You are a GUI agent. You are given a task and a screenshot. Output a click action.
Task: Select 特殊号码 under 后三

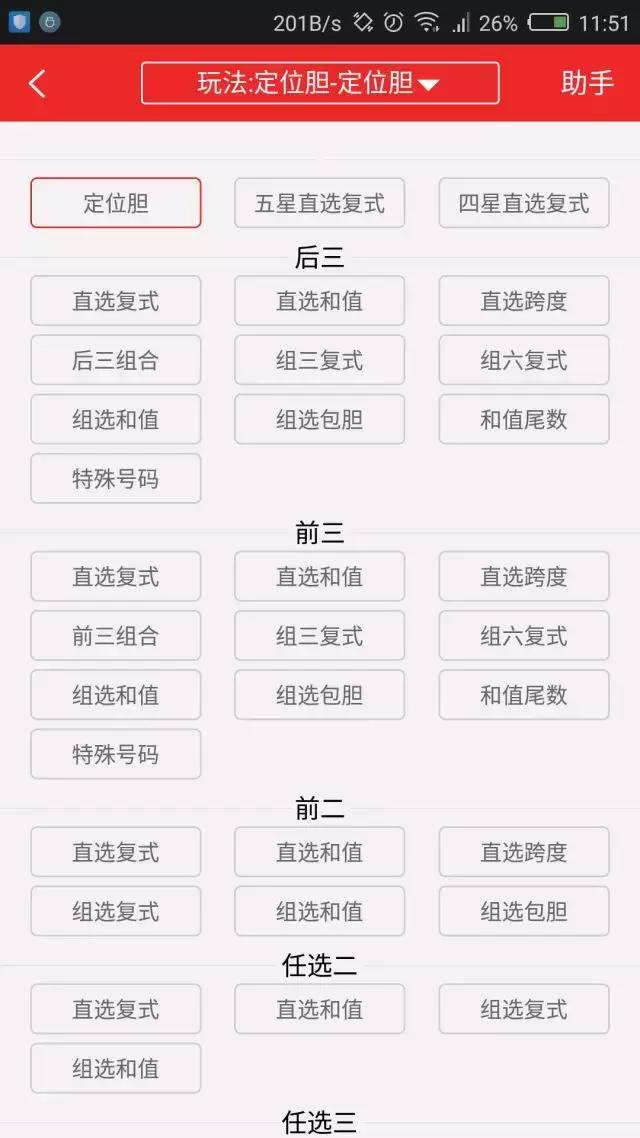pos(115,478)
